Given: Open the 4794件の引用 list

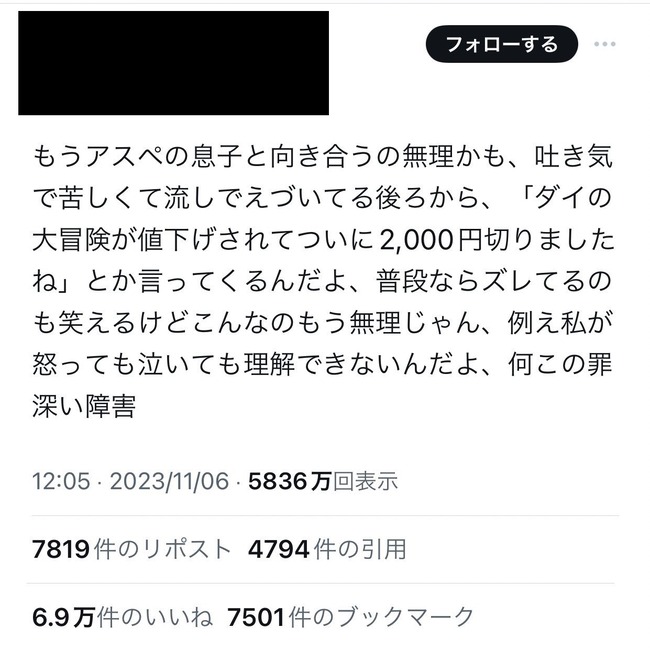Looking at the screenshot, I should 327,549.
